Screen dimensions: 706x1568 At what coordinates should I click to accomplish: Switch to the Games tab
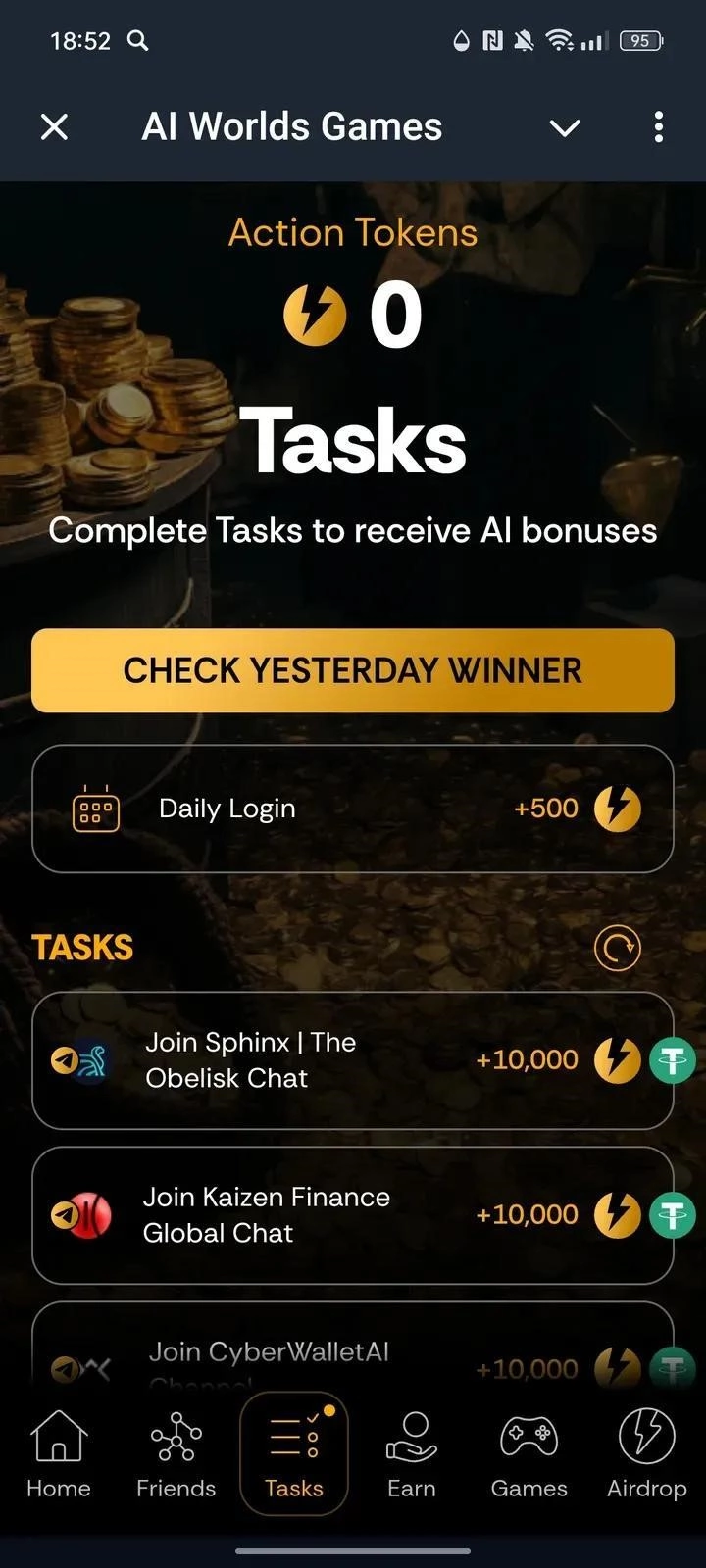point(529,1455)
